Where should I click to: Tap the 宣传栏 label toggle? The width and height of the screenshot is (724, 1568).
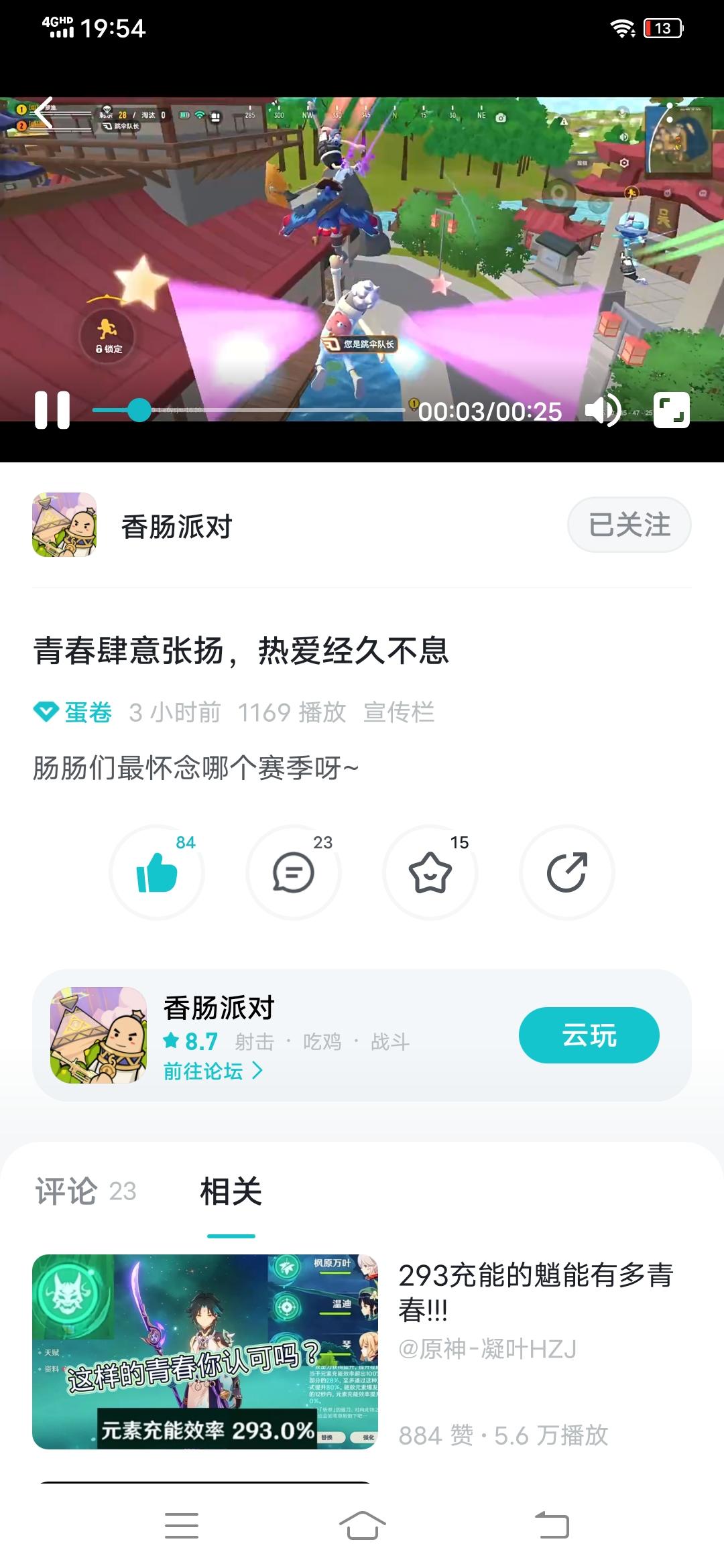pyautogui.click(x=398, y=713)
